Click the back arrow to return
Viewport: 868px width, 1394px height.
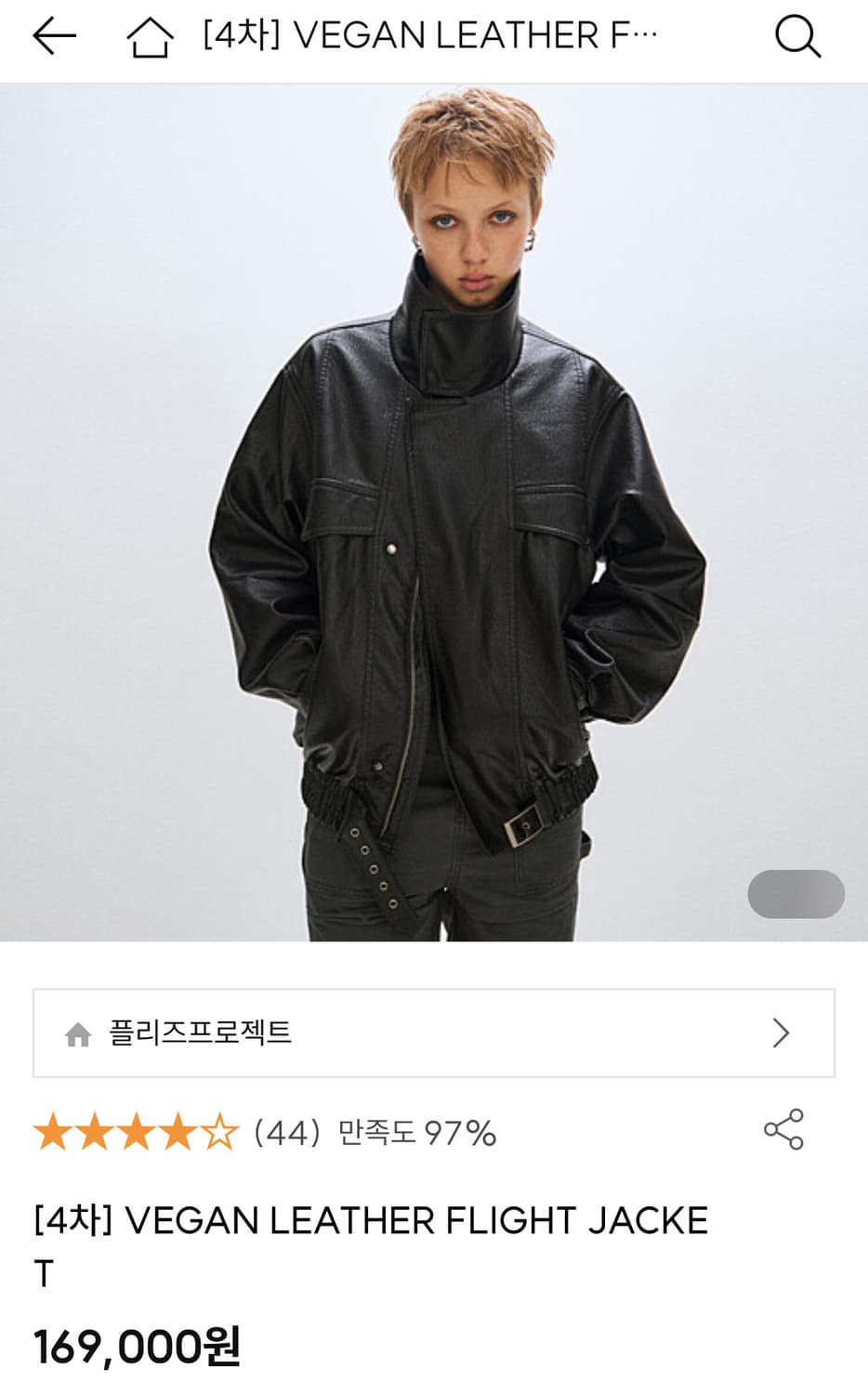(53, 37)
